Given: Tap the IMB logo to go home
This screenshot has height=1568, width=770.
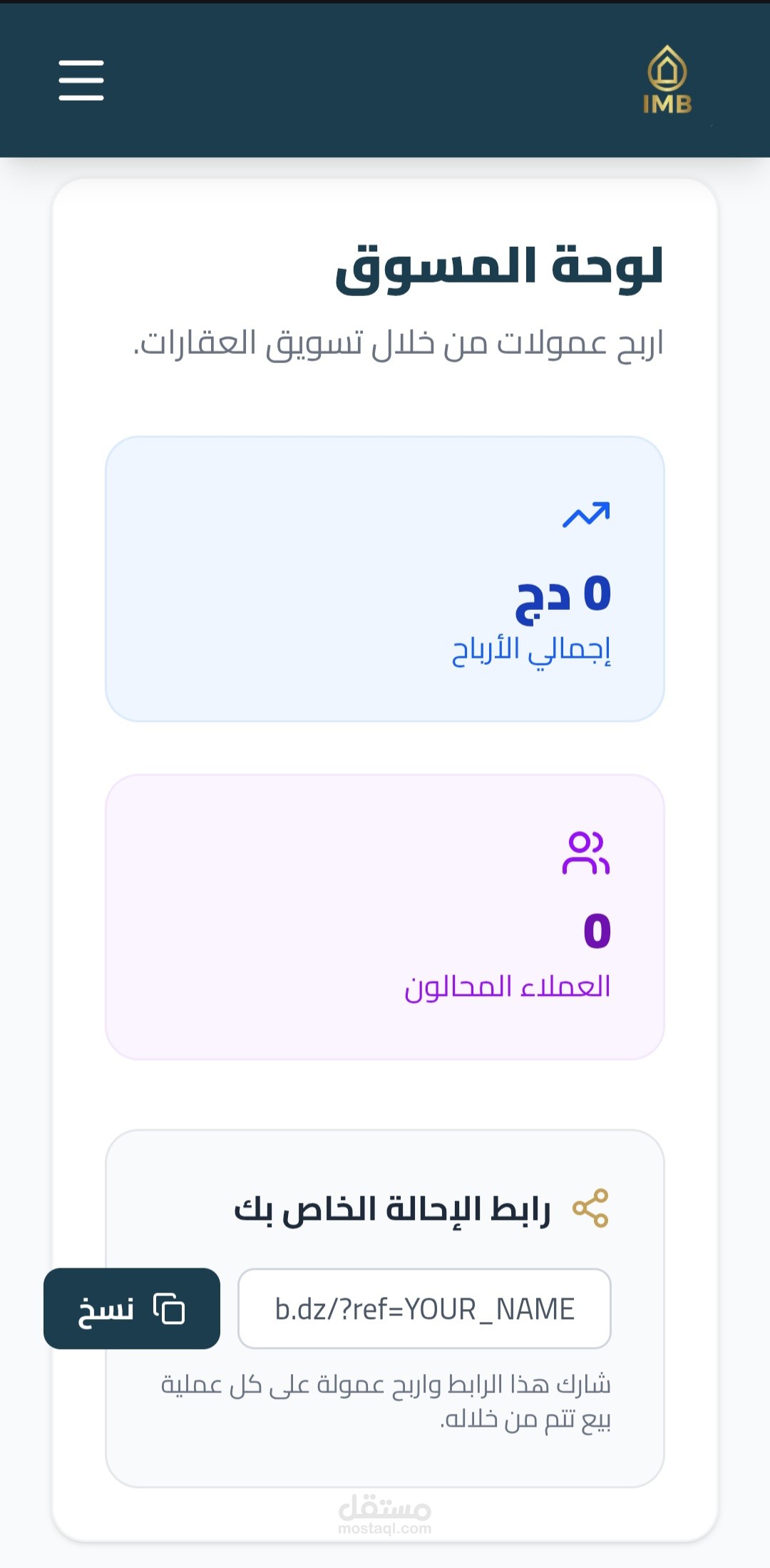Looking at the screenshot, I should point(667,80).
